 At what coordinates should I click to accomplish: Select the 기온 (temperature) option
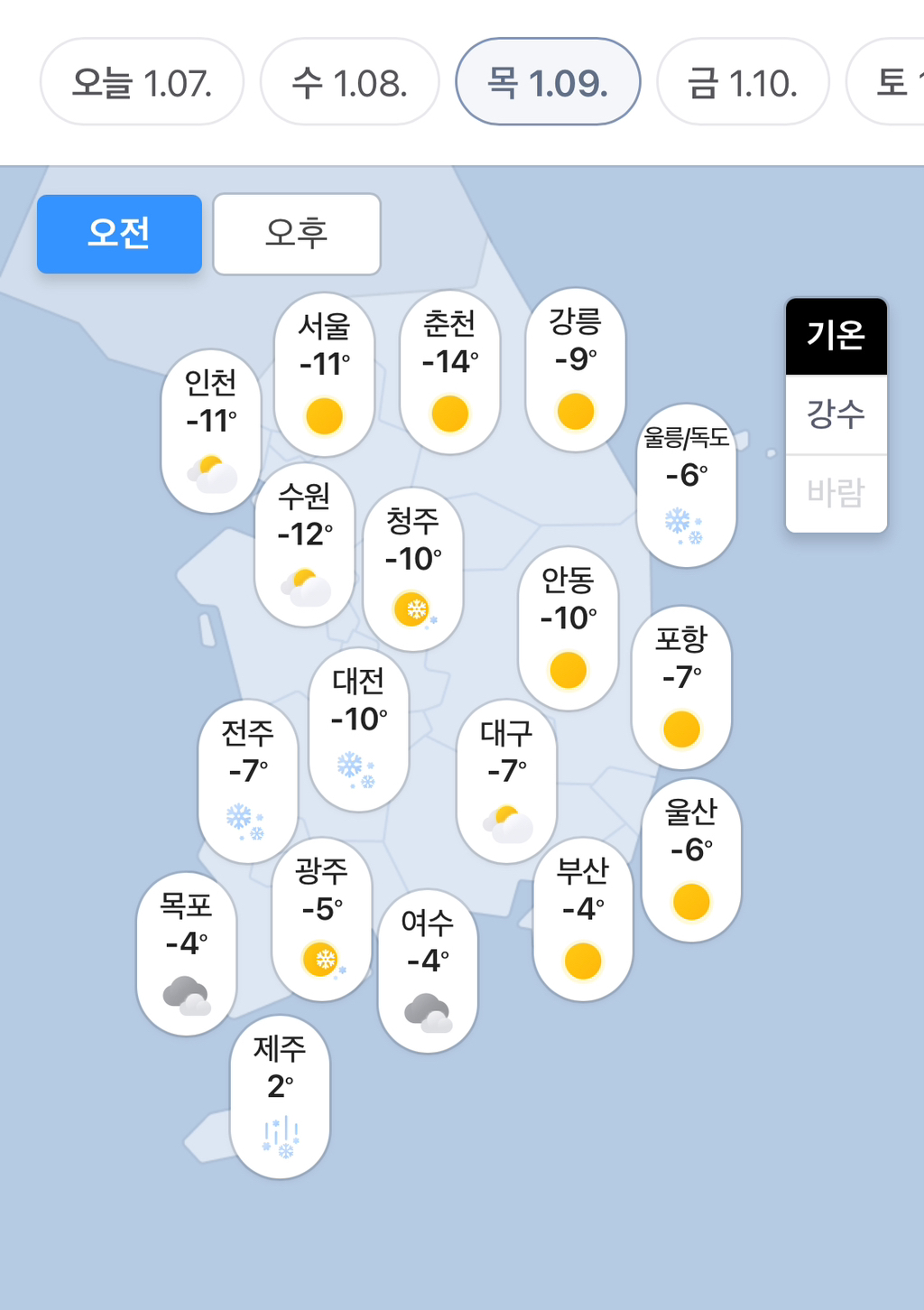pos(836,336)
